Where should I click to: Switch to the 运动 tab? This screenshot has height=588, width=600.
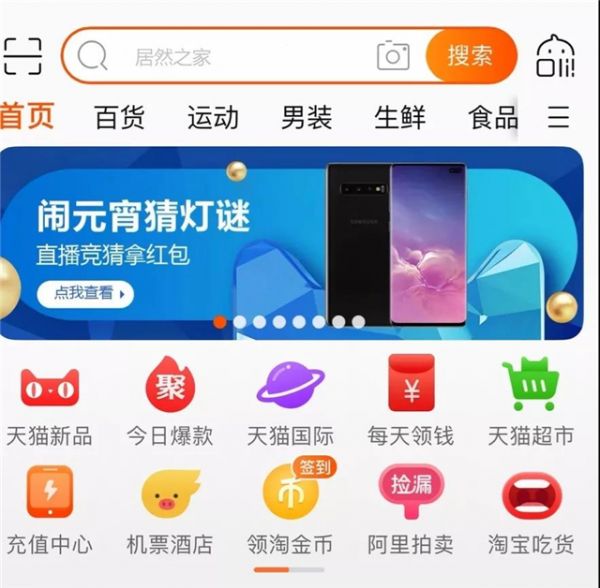click(x=212, y=118)
